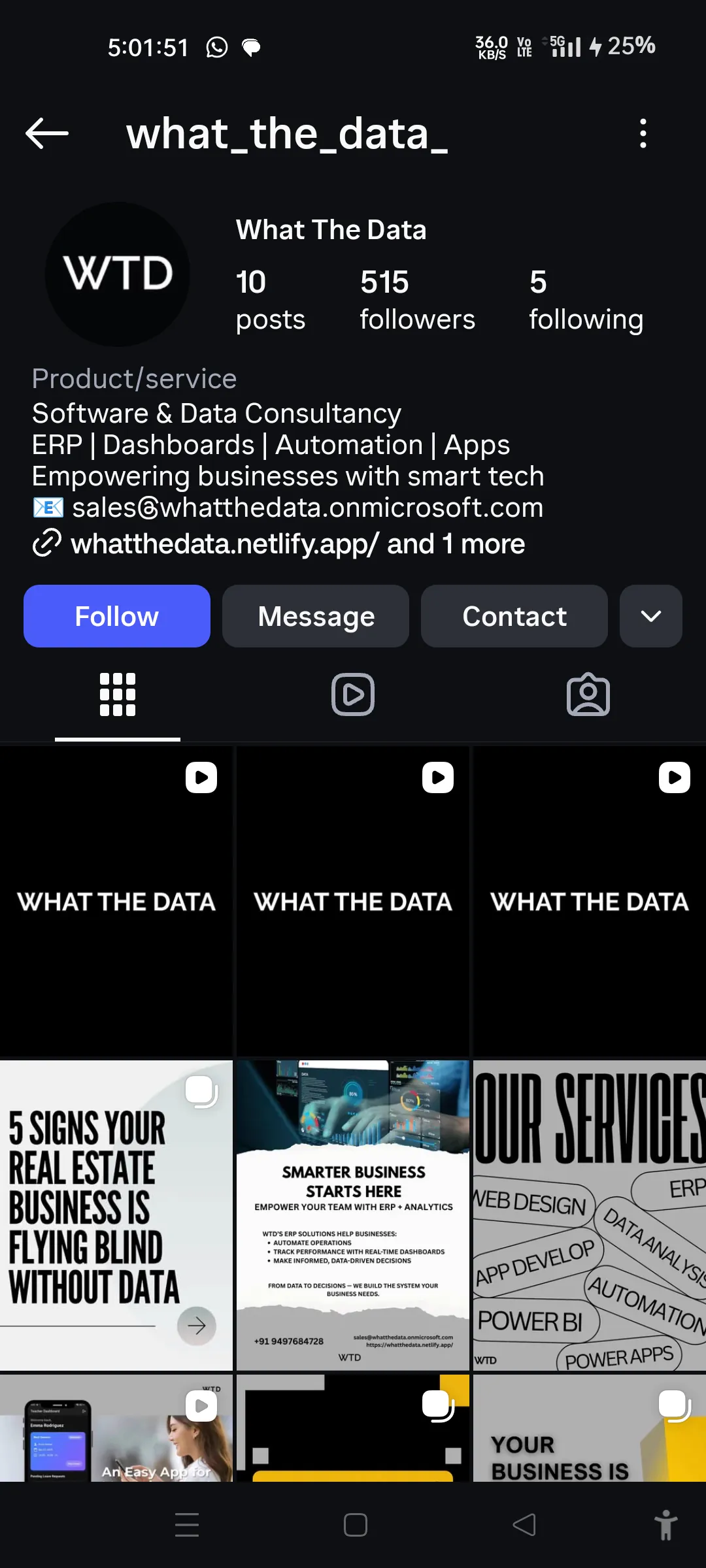706x1568 pixels.
Task: Open the system recent apps menu
Action: coord(187,1525)
